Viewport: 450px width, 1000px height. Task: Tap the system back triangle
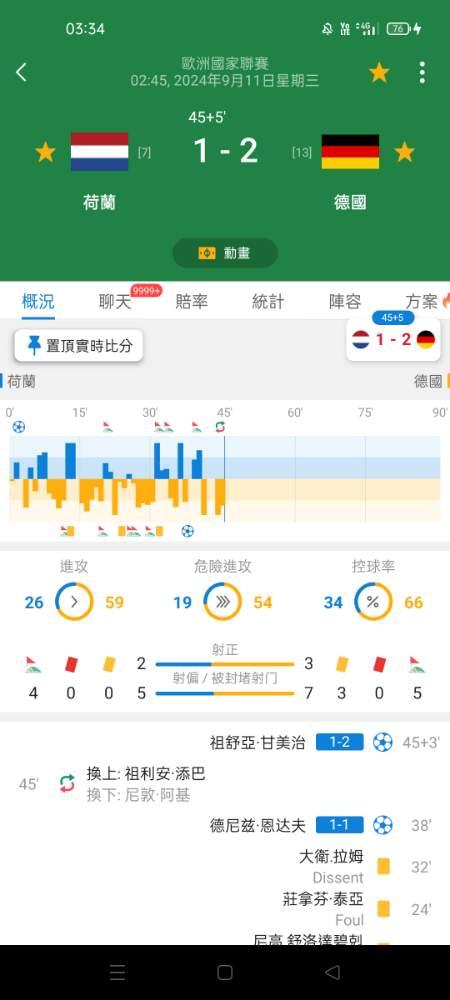tap(332, 972)
